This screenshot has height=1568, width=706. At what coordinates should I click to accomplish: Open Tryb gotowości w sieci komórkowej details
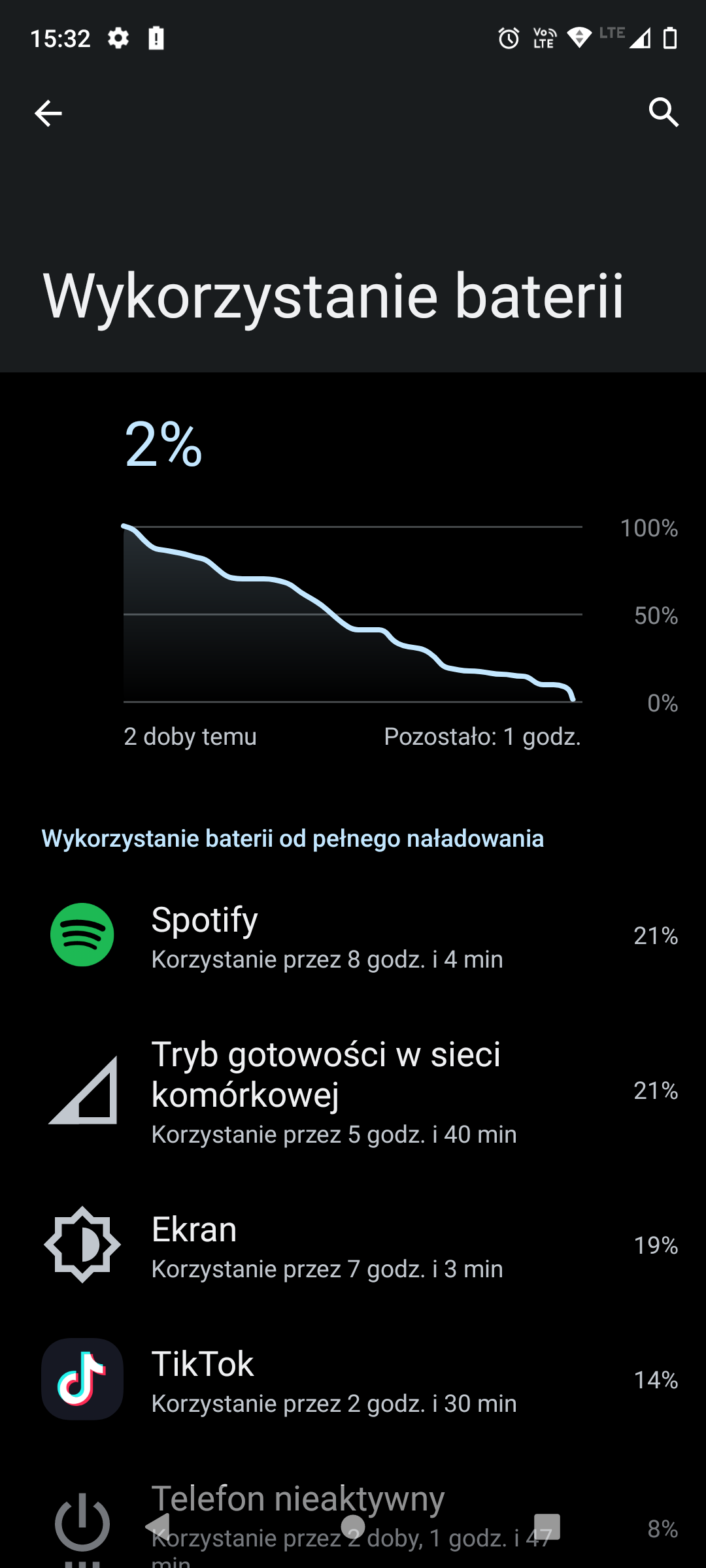pos(353,1090)
